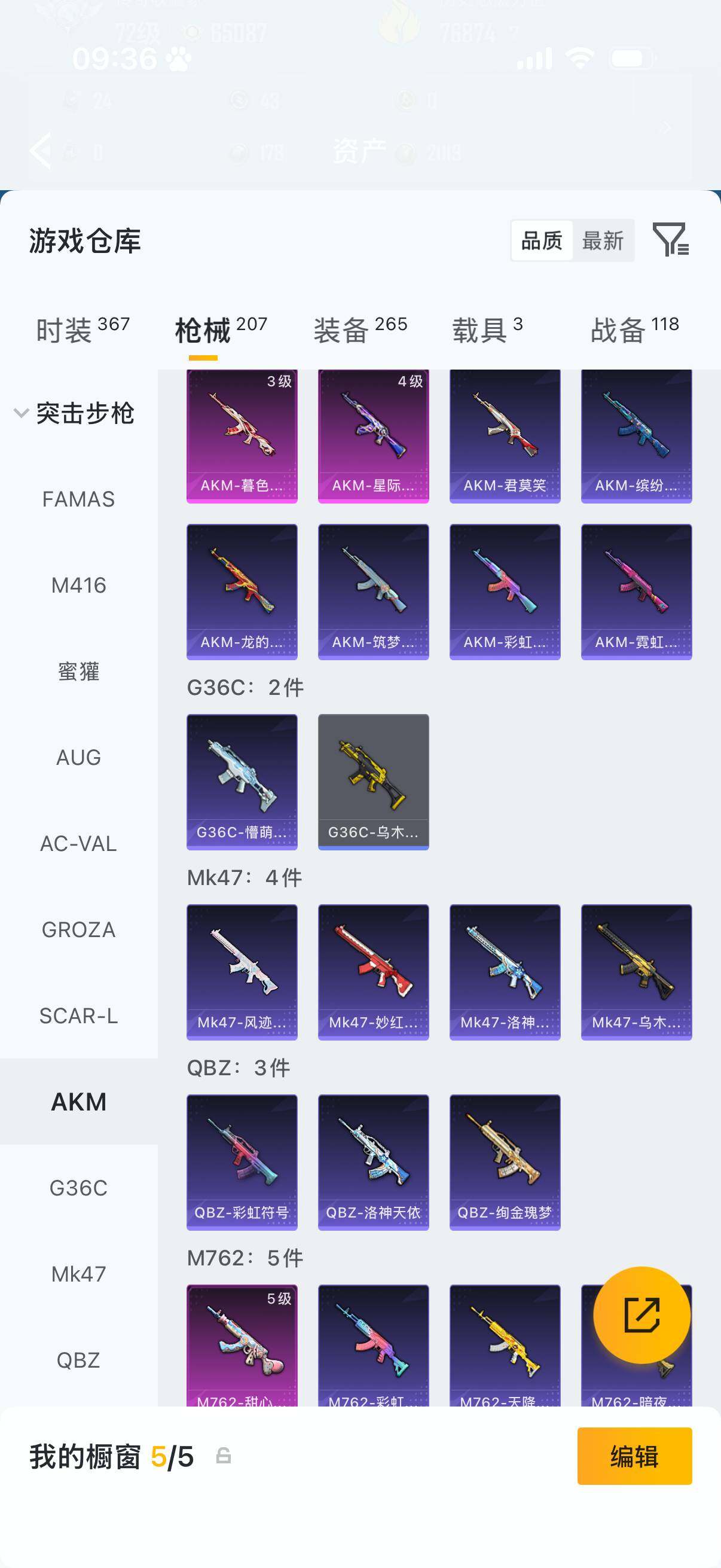
Task: Choose SCAR-L from the sidebar
Action: [x=78, y=1016]
